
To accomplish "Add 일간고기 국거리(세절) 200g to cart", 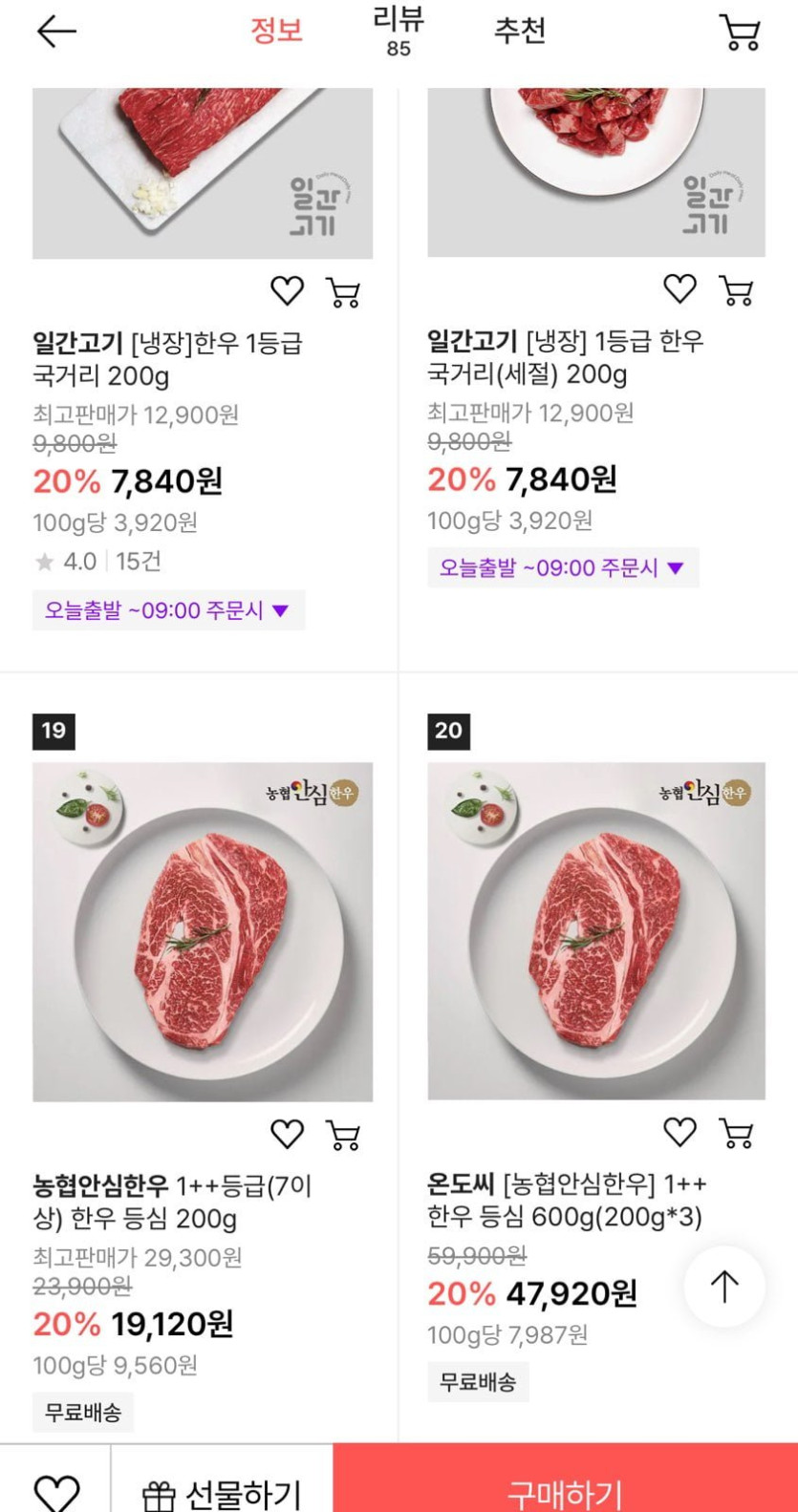I will coord(736,289).
